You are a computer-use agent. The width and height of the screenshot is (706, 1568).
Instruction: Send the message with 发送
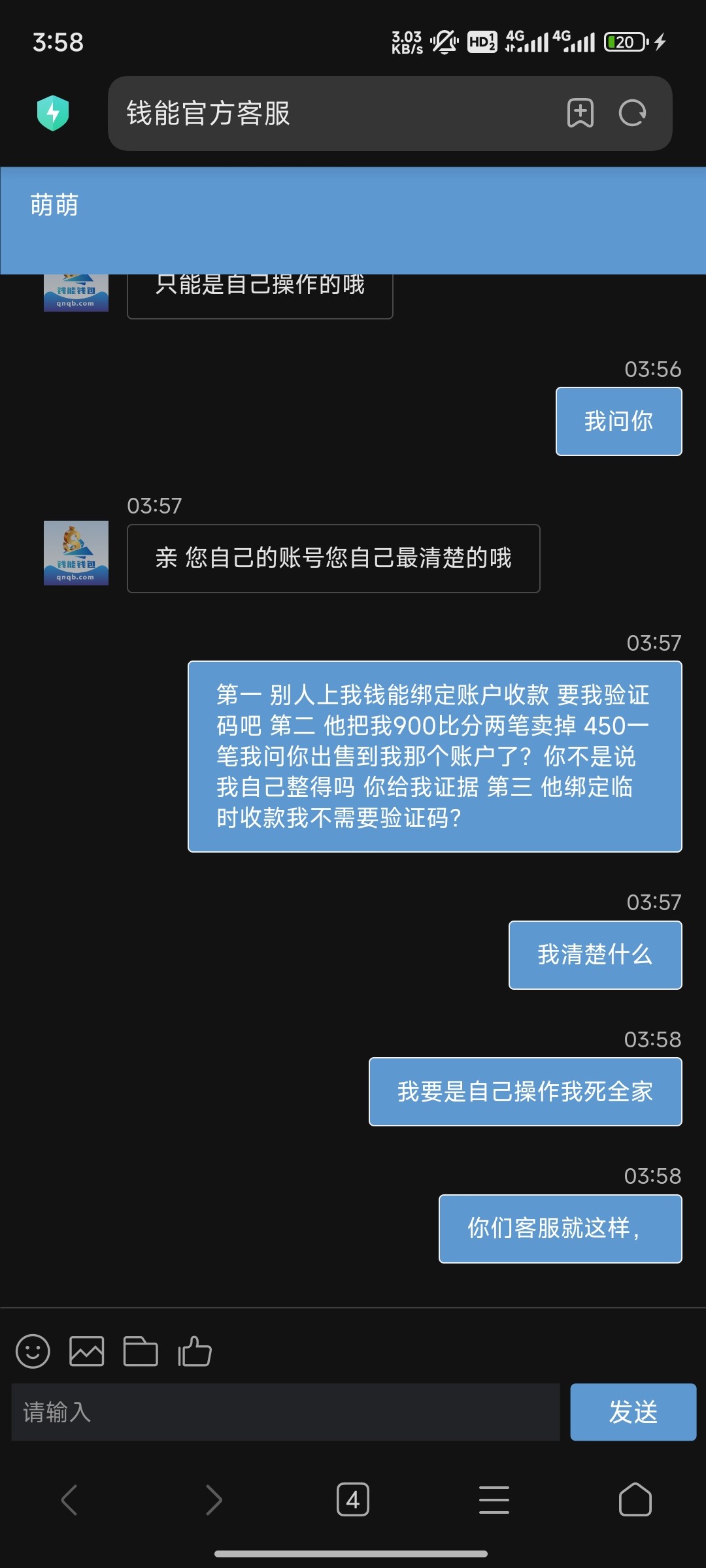pos(633,1412)
